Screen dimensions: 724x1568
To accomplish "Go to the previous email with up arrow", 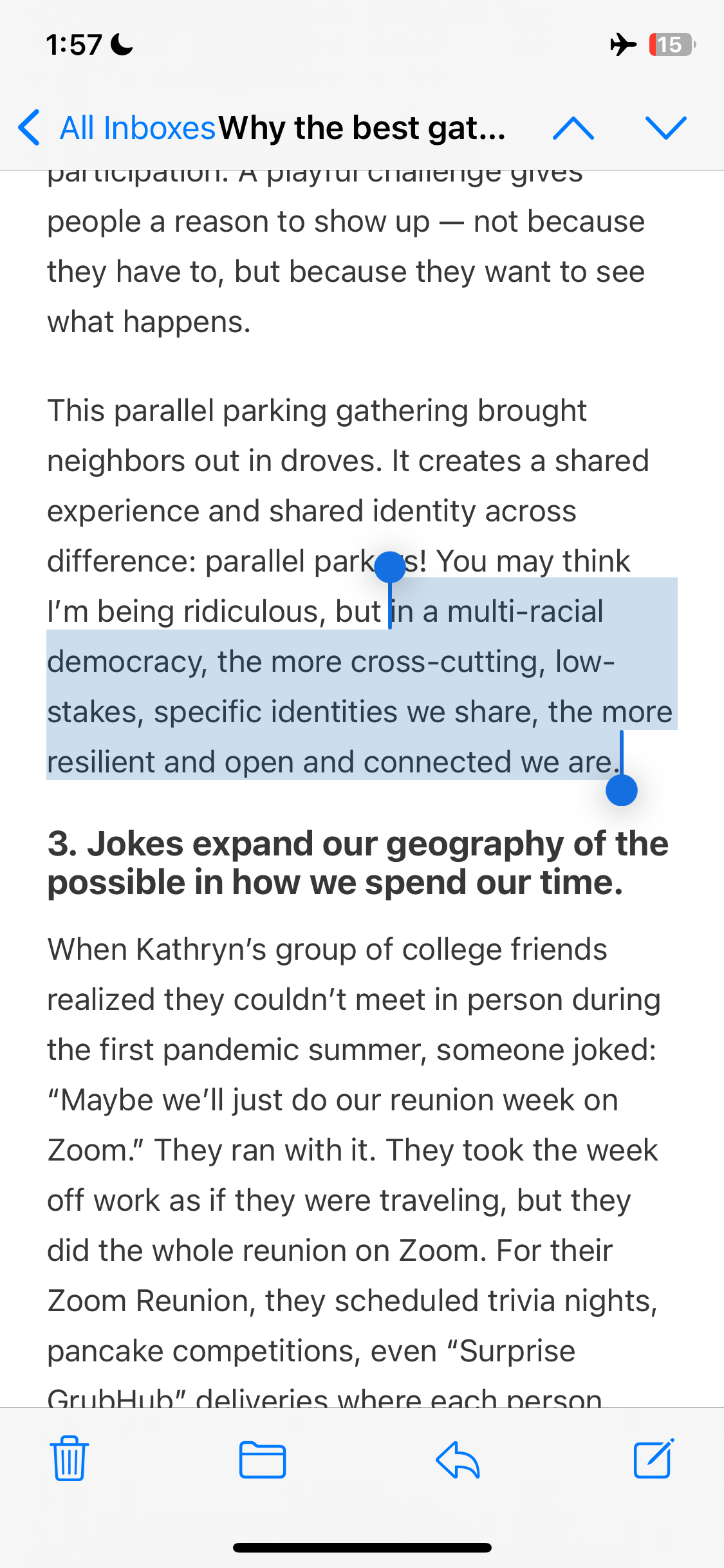I will (573, 127).
